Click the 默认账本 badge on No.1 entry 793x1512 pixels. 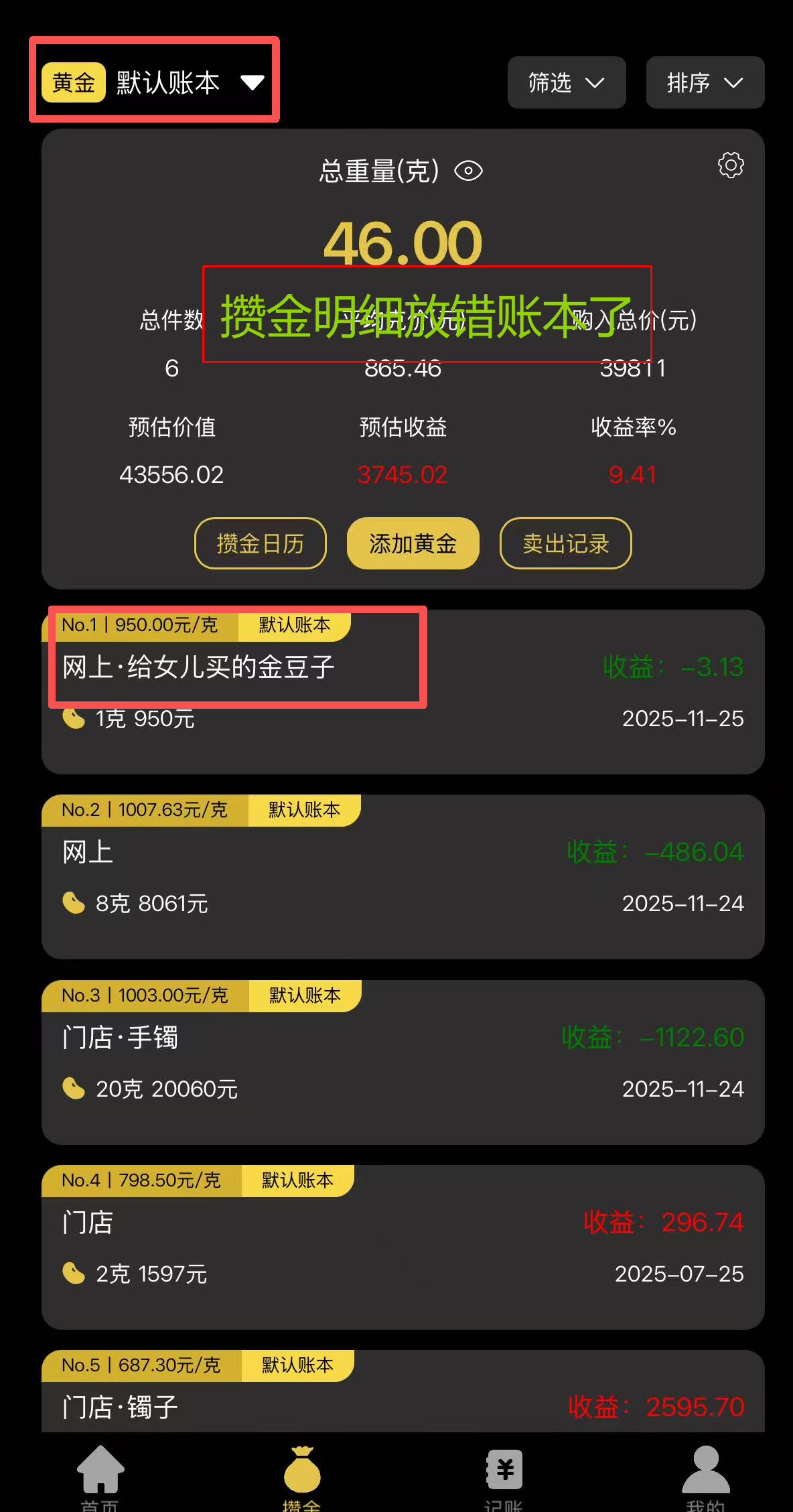click(x=293, y=626)
